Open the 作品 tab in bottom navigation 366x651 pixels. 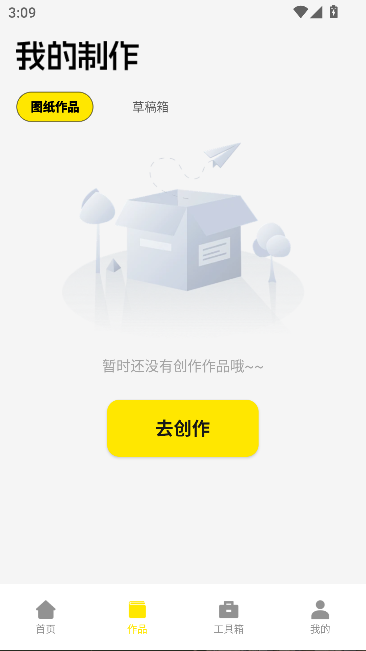click(137, 617)
